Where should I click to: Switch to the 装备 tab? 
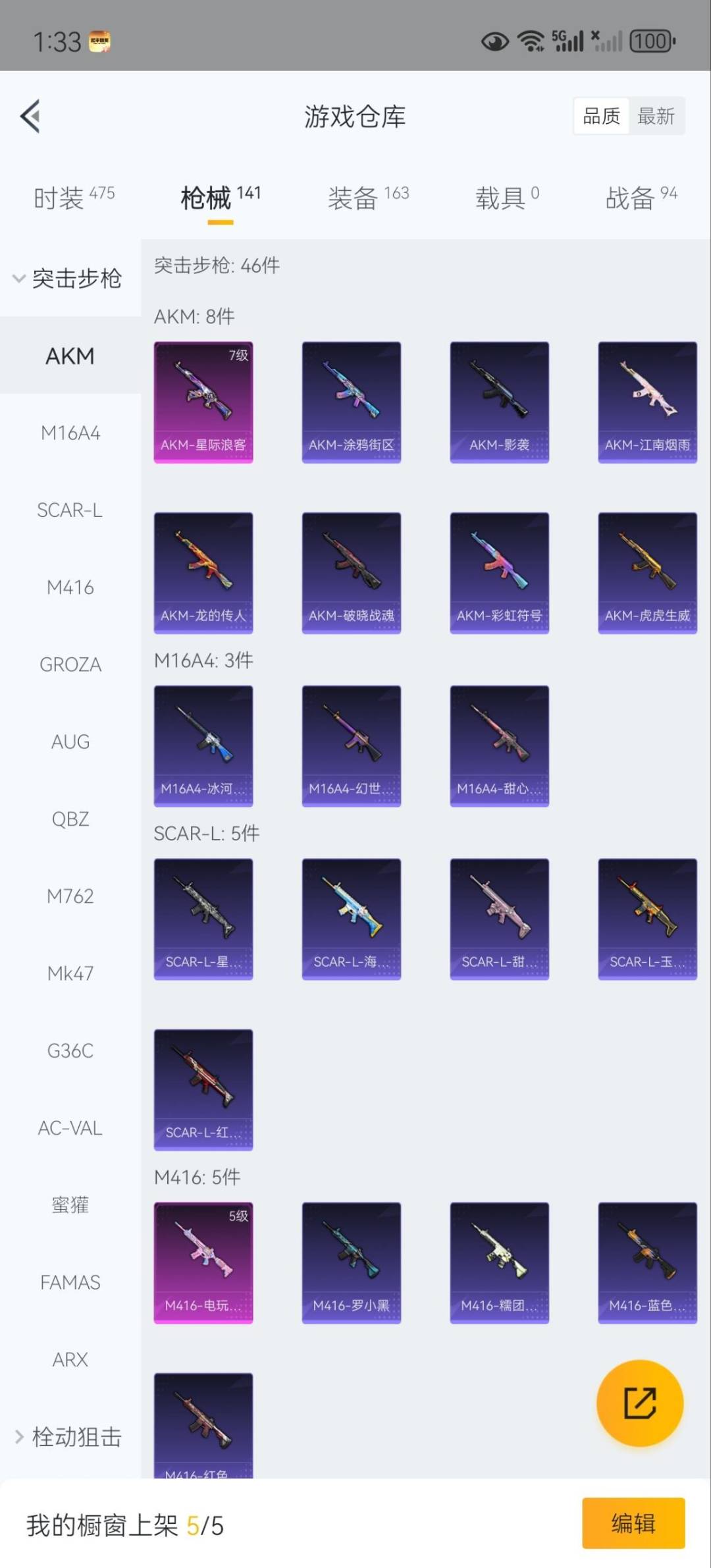coord(368,198)
